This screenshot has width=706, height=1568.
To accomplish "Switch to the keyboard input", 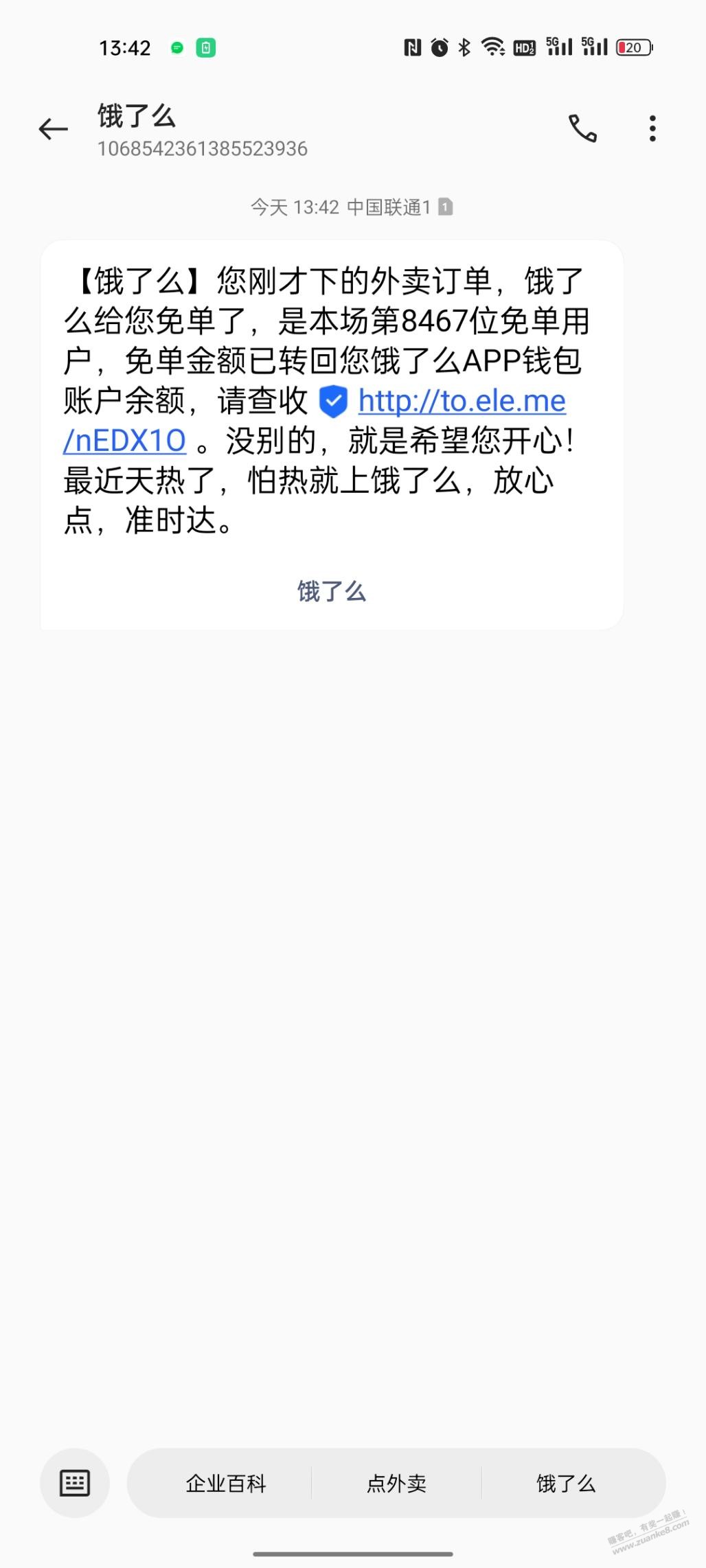I will pos(74,1483).
